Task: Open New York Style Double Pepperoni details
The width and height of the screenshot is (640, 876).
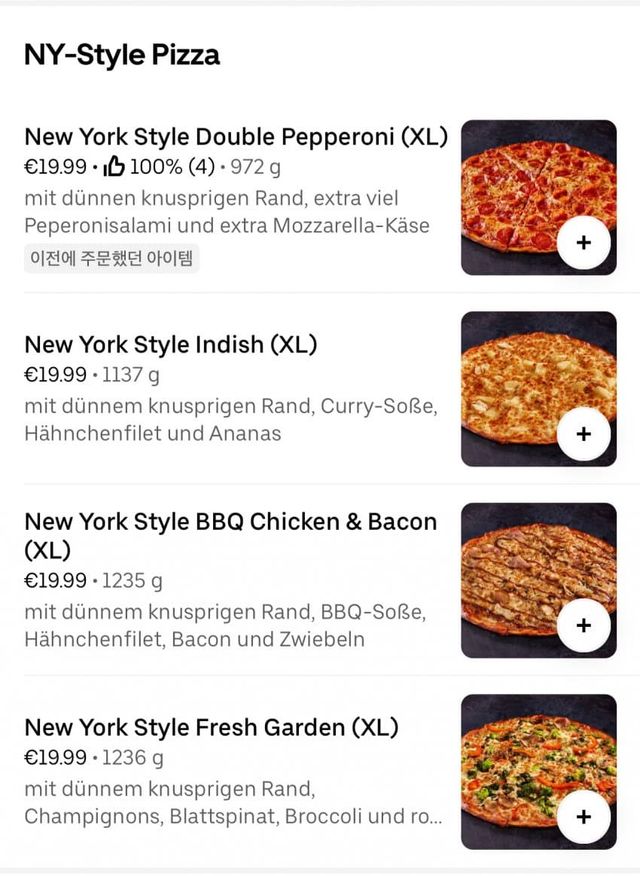Action: click(x=236, y=137)
